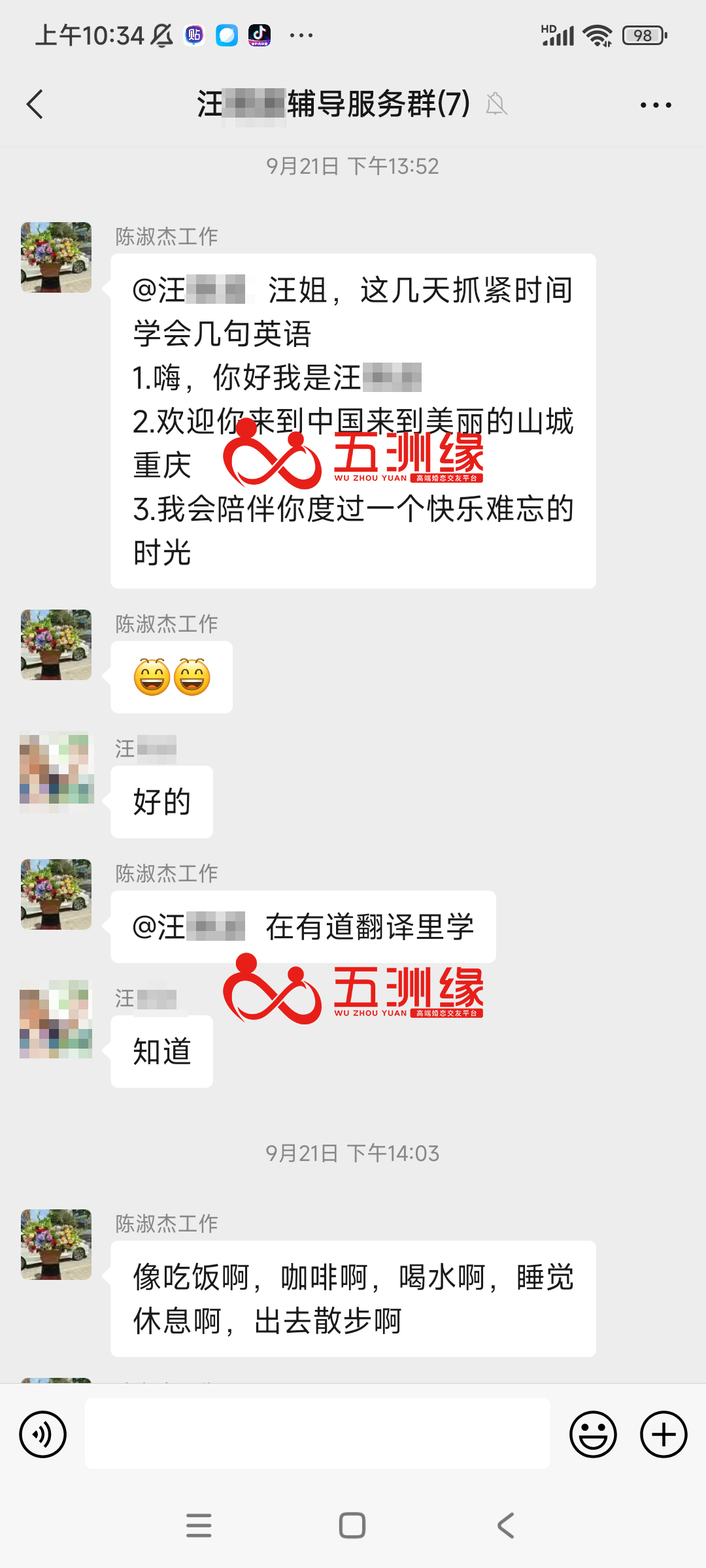706x1568 pixels.
Task: Open the group chat overflow menu
Action: click(x=656, y=105)
